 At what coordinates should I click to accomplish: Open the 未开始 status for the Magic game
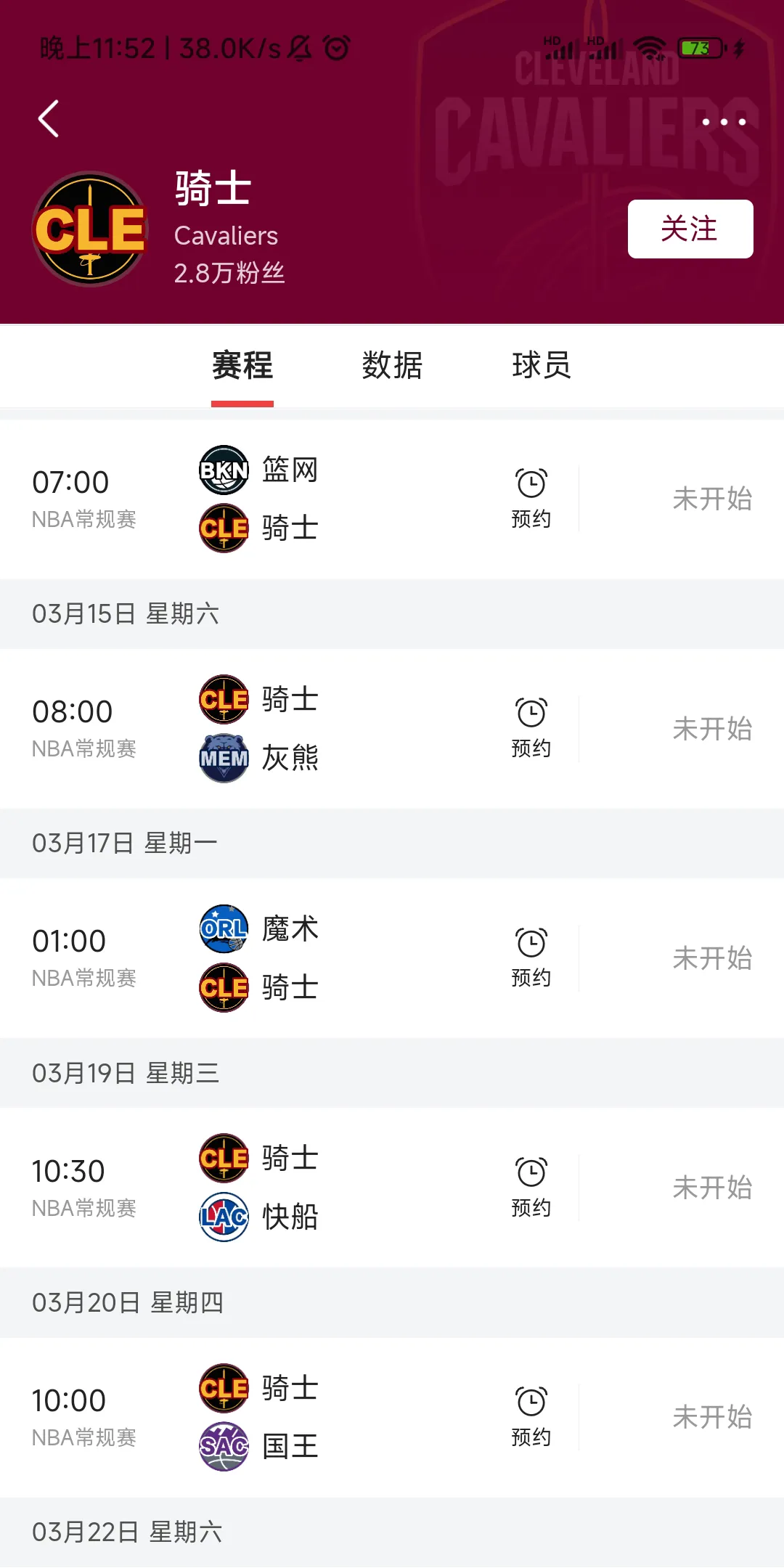[x=712, y=958]
